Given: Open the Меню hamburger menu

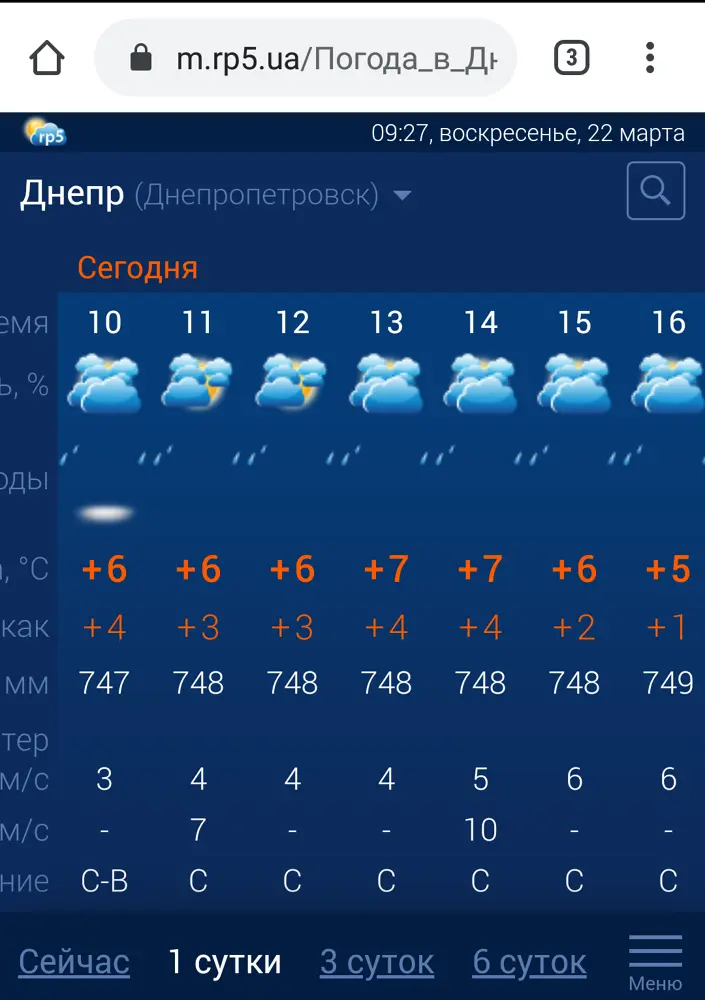Looking at the screenshot, I should click(655, 962).
